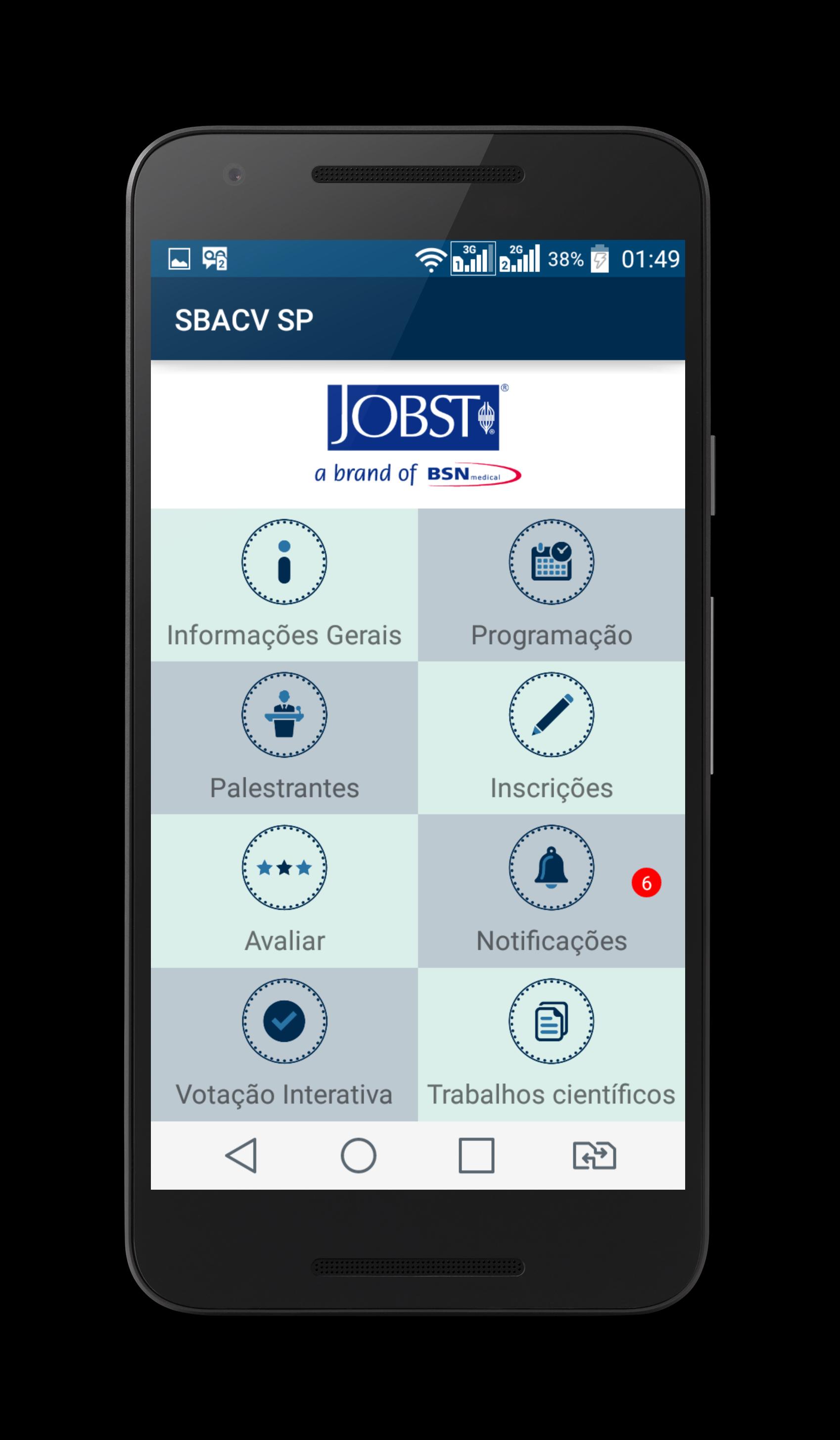Open Notificações with 6 unread

tap(551, 890)
